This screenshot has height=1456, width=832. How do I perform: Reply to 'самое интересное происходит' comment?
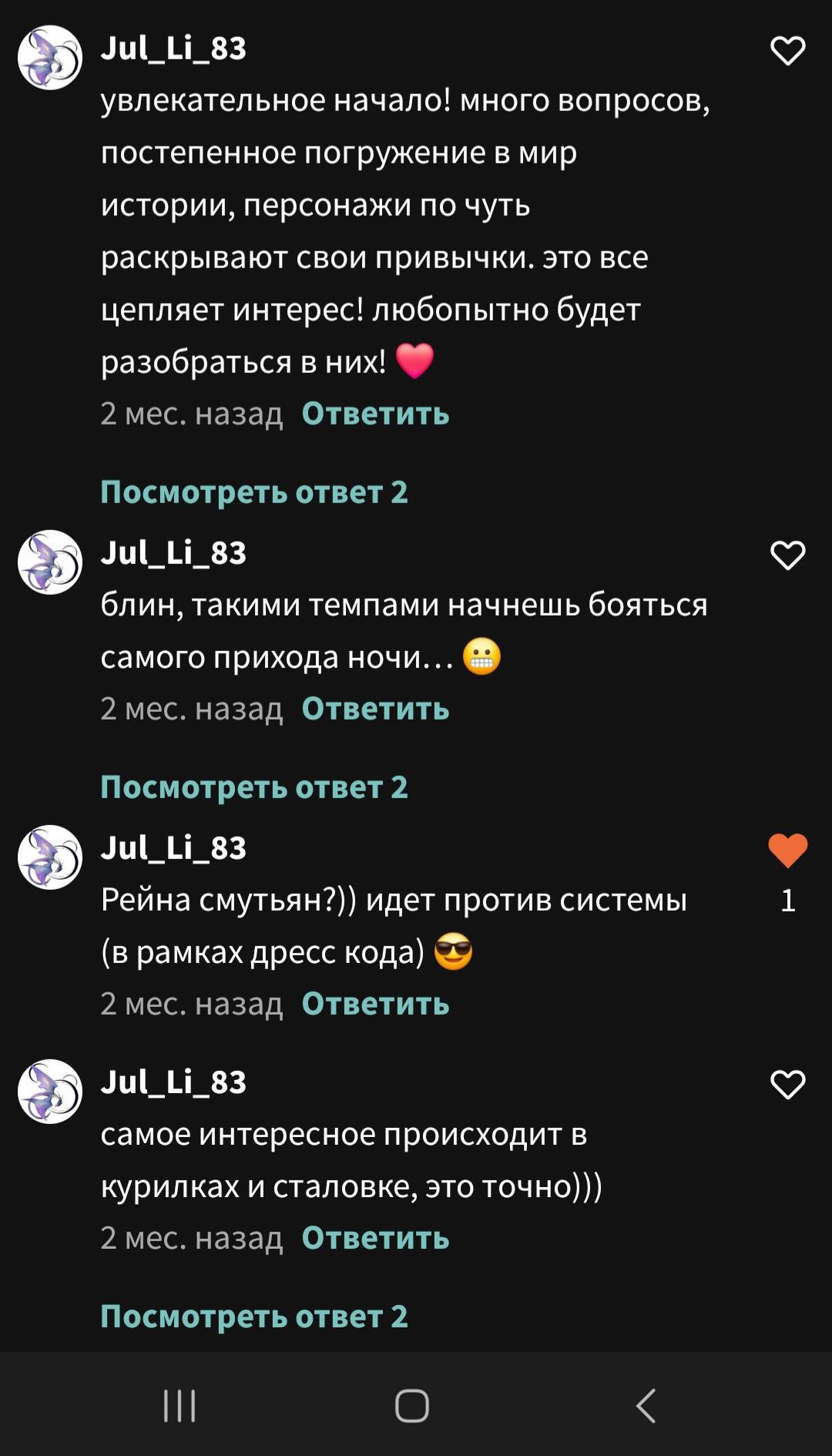(x=375, y=1238)
